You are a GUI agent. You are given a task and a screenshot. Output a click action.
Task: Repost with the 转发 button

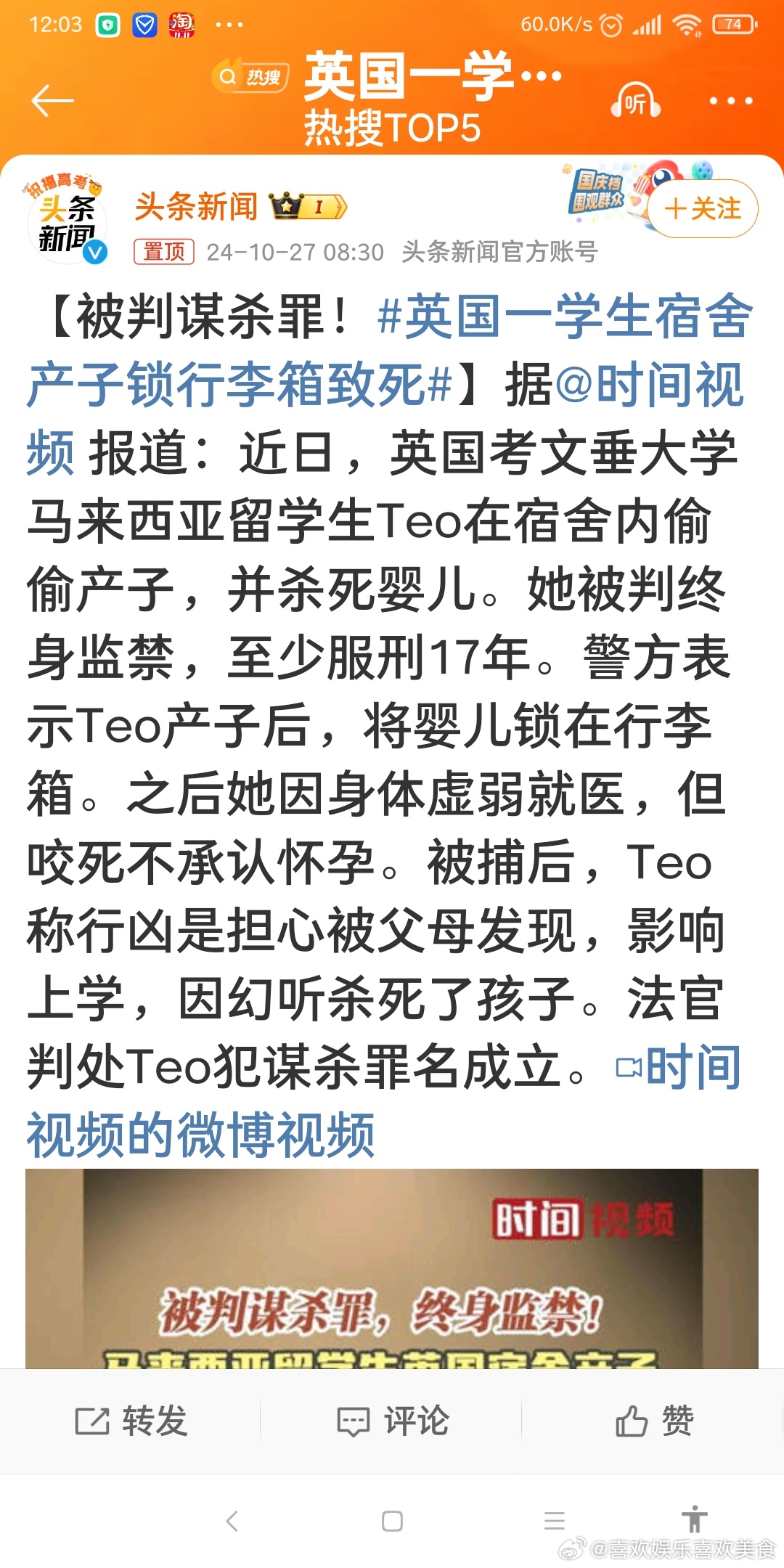tap(131, 1421)
